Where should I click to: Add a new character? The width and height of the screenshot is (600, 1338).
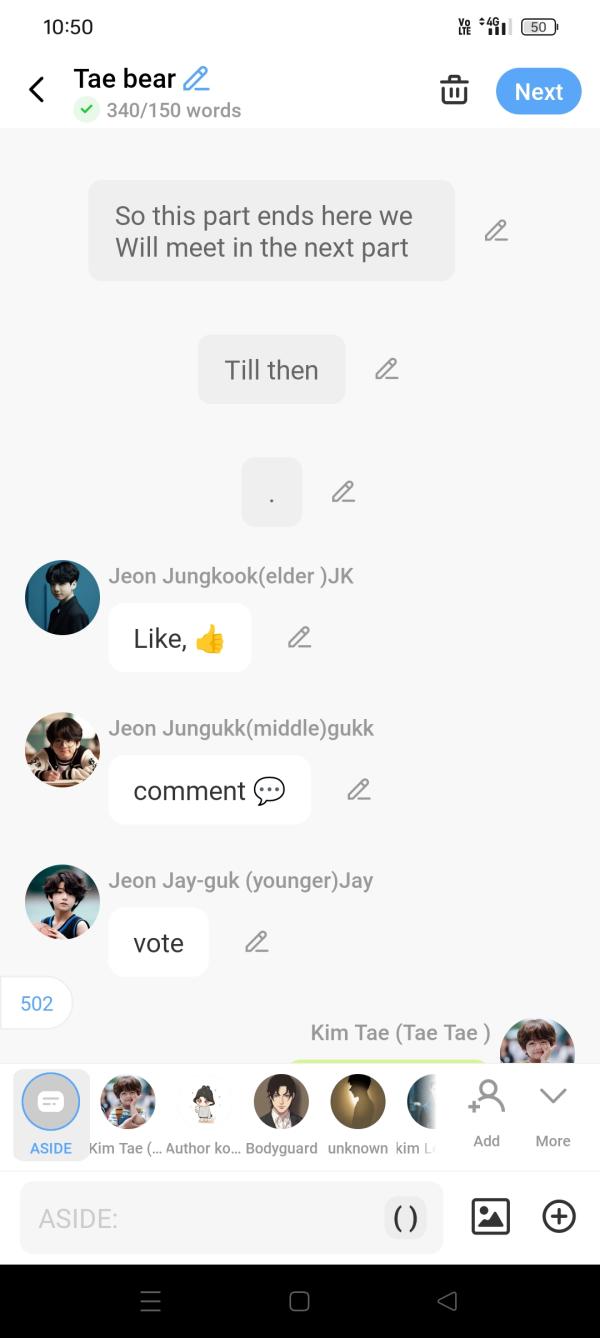tap(486, 1112)
